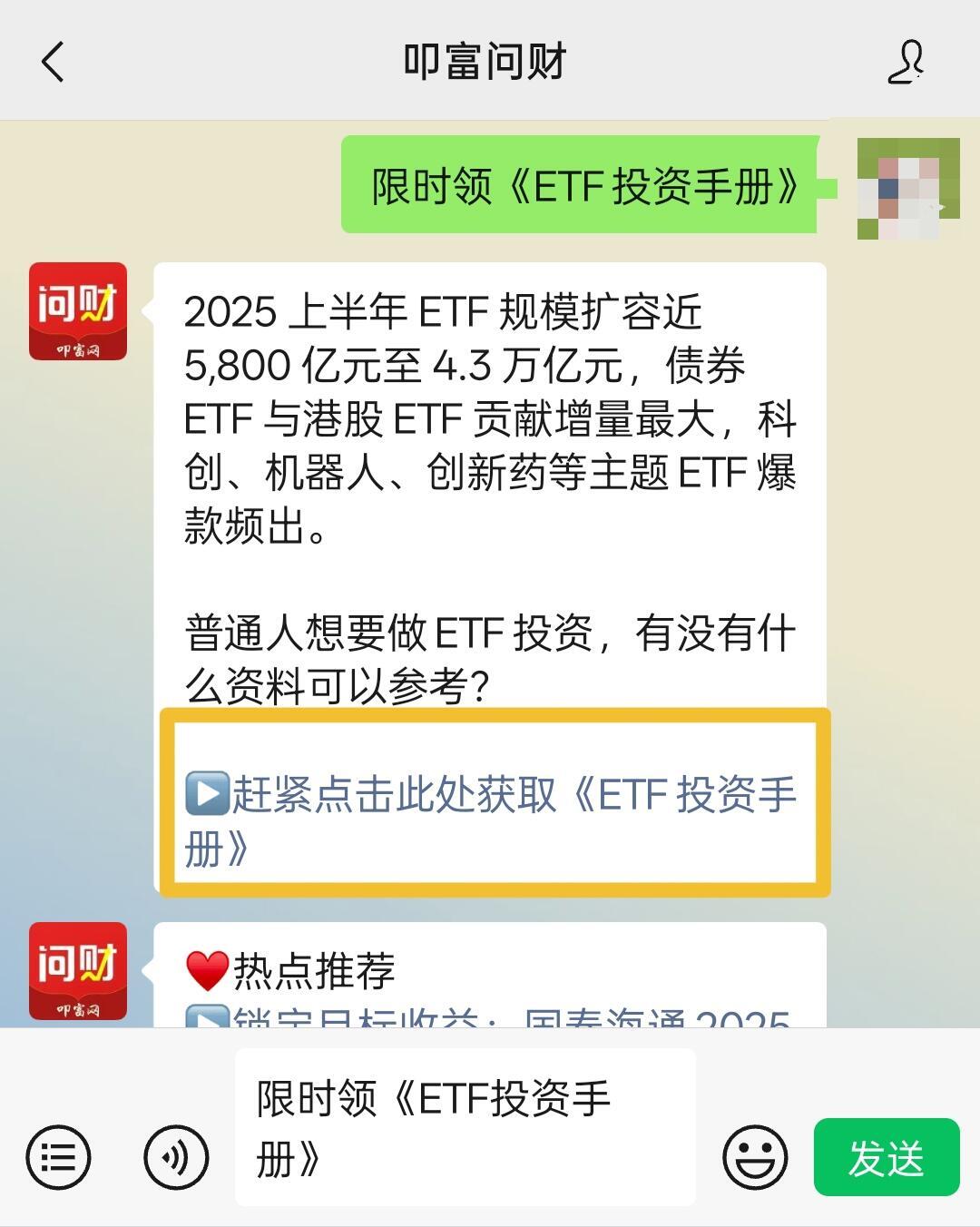980x1227 pixels.
Task: Open my own user avatar
Action: (908, 189)
